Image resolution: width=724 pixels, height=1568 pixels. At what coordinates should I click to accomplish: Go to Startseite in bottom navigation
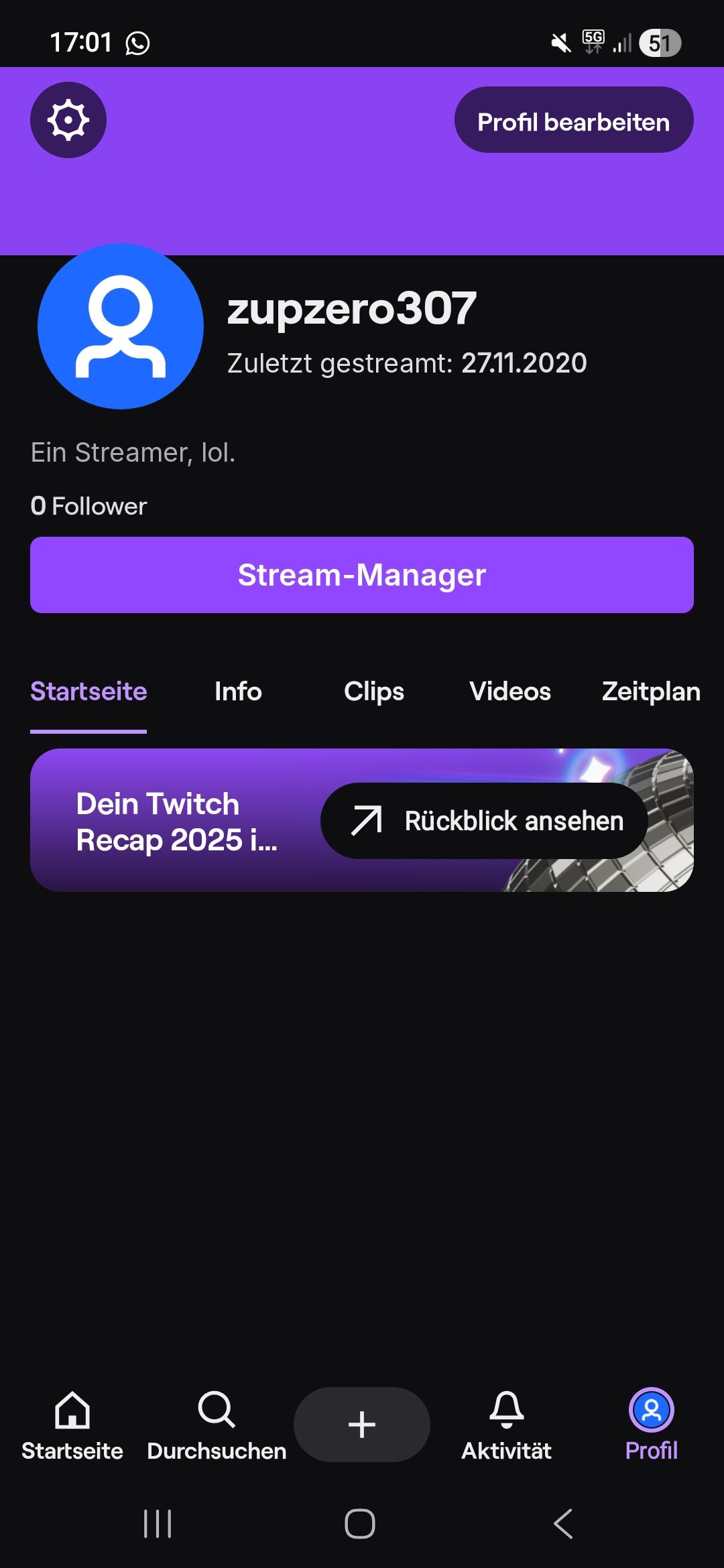click(x=72, y=1425)
